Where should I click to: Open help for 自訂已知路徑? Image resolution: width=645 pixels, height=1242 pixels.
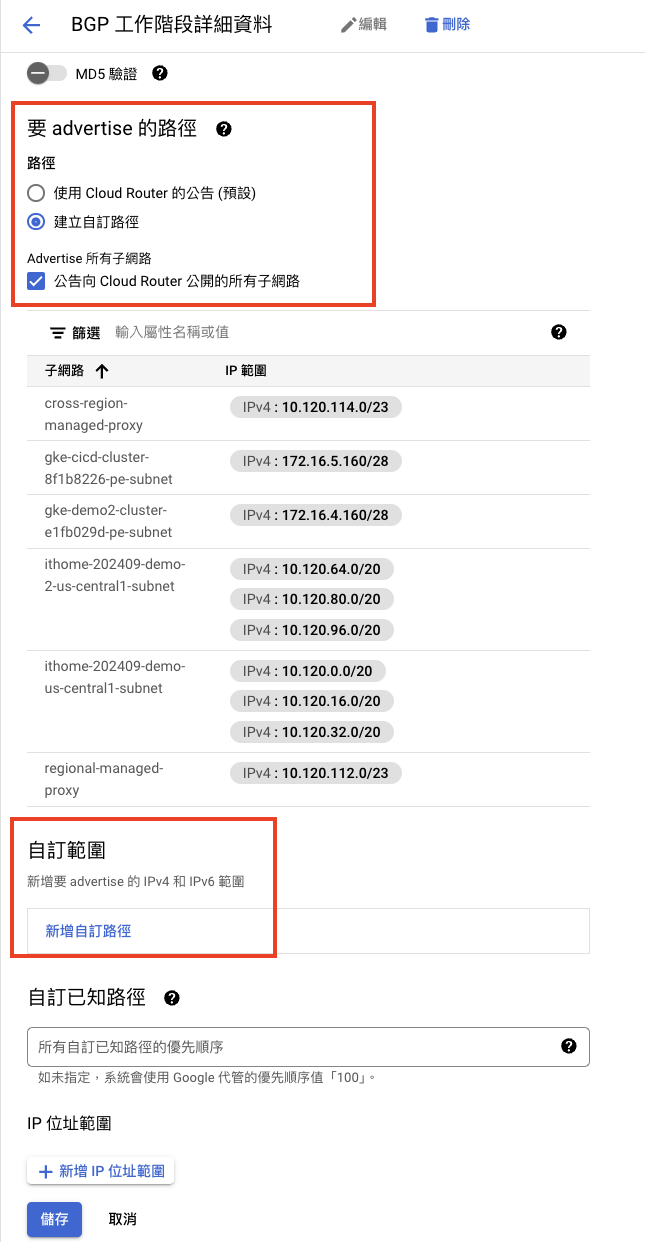(x=172, y=998)
